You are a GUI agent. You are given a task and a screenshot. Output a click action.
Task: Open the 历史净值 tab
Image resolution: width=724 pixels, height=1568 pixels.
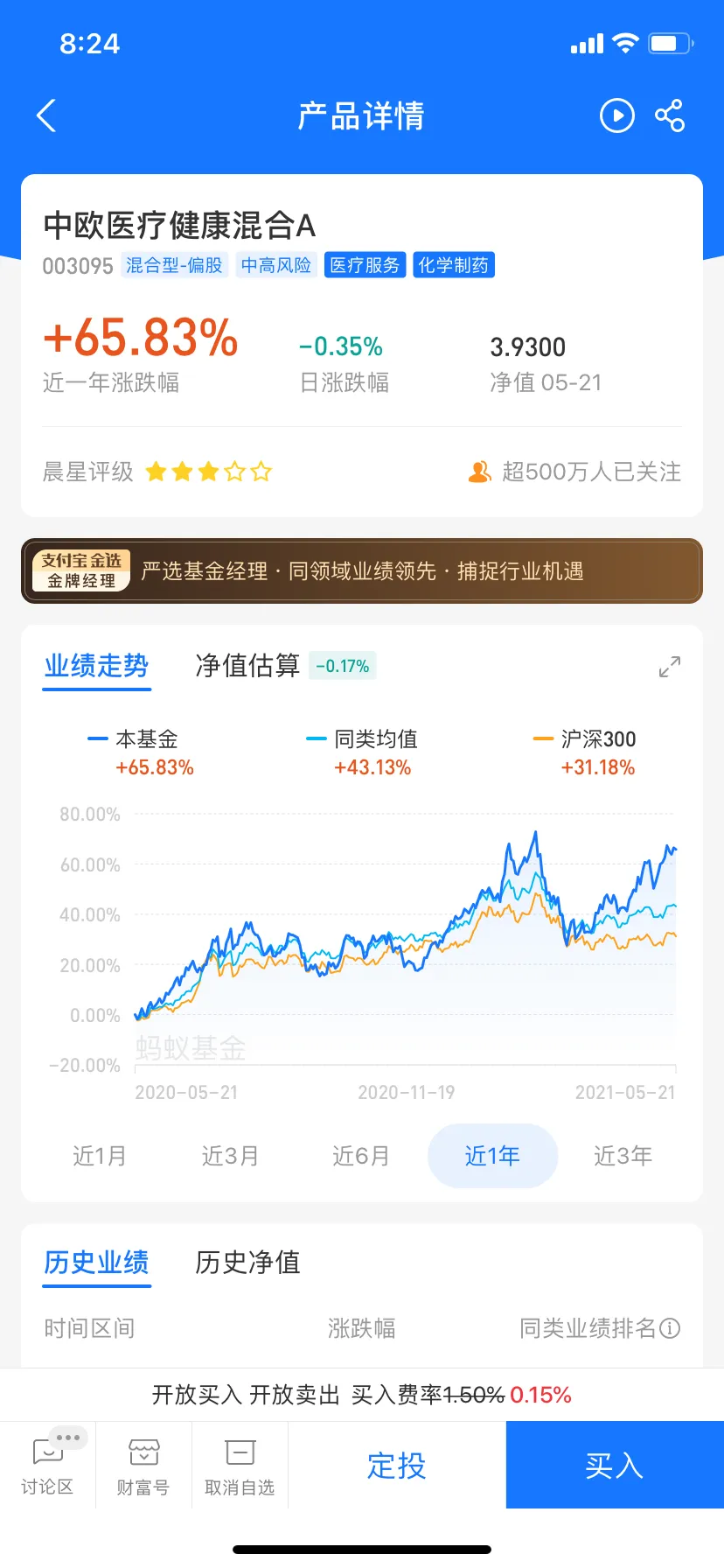[x=247, y=1263]
